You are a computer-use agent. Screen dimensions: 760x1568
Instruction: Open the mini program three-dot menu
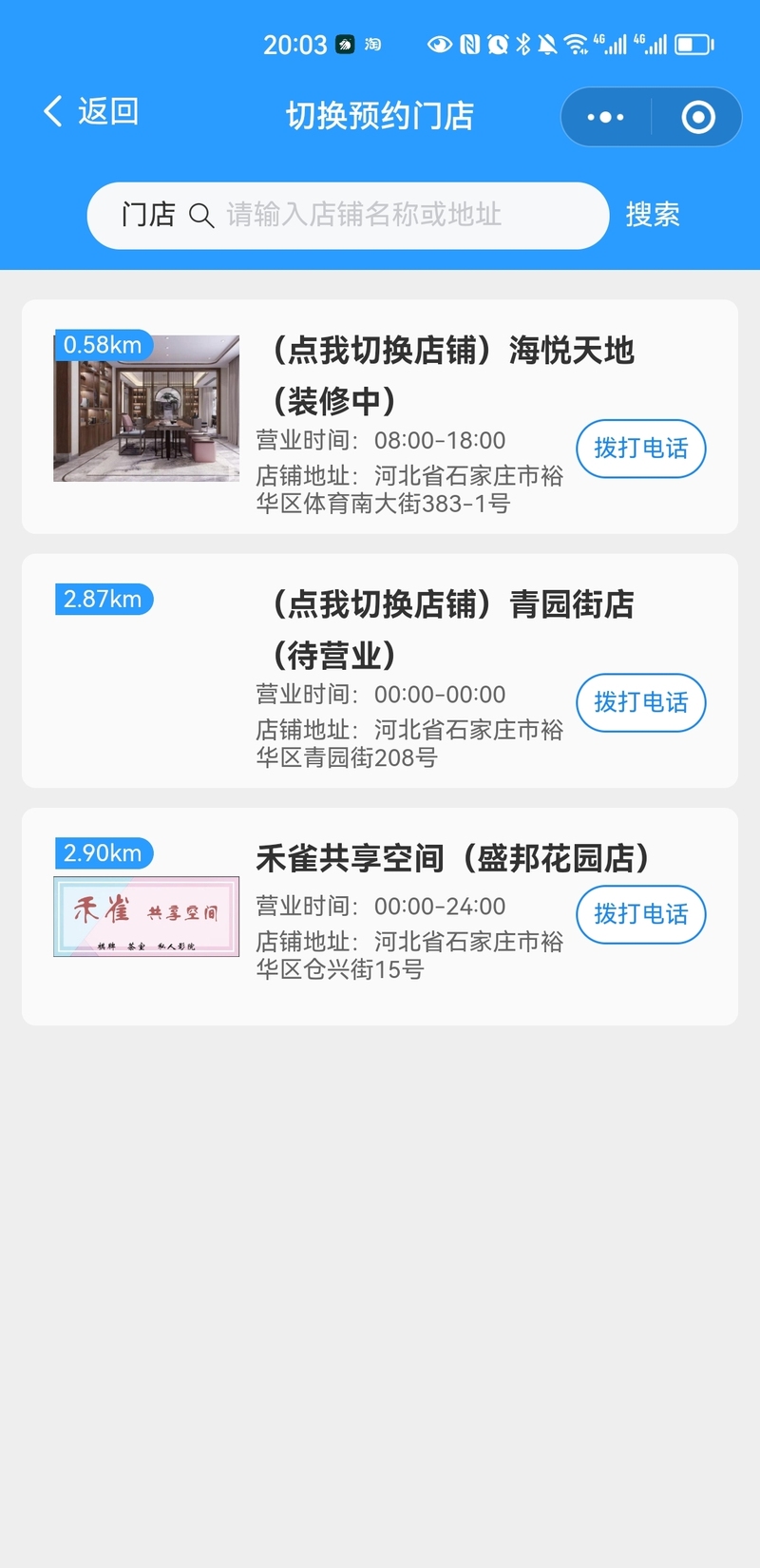click(606, 117)
